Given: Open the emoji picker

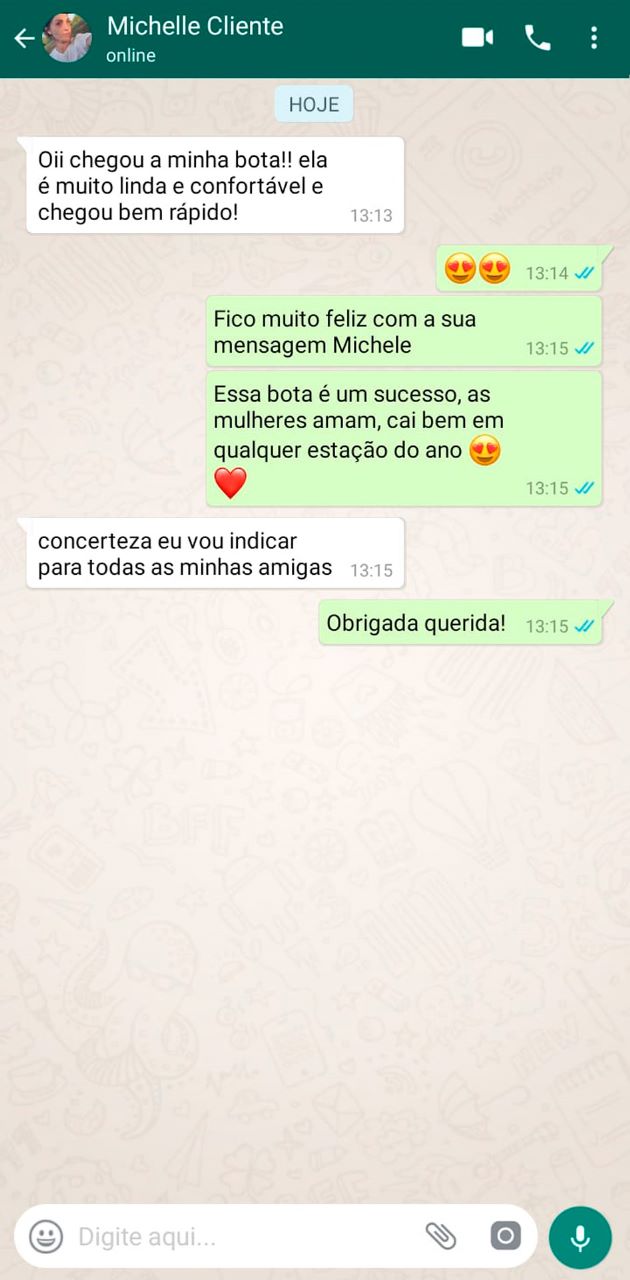Looking at the screenshot, I should pyautogui.click(x=46, y=1237).
